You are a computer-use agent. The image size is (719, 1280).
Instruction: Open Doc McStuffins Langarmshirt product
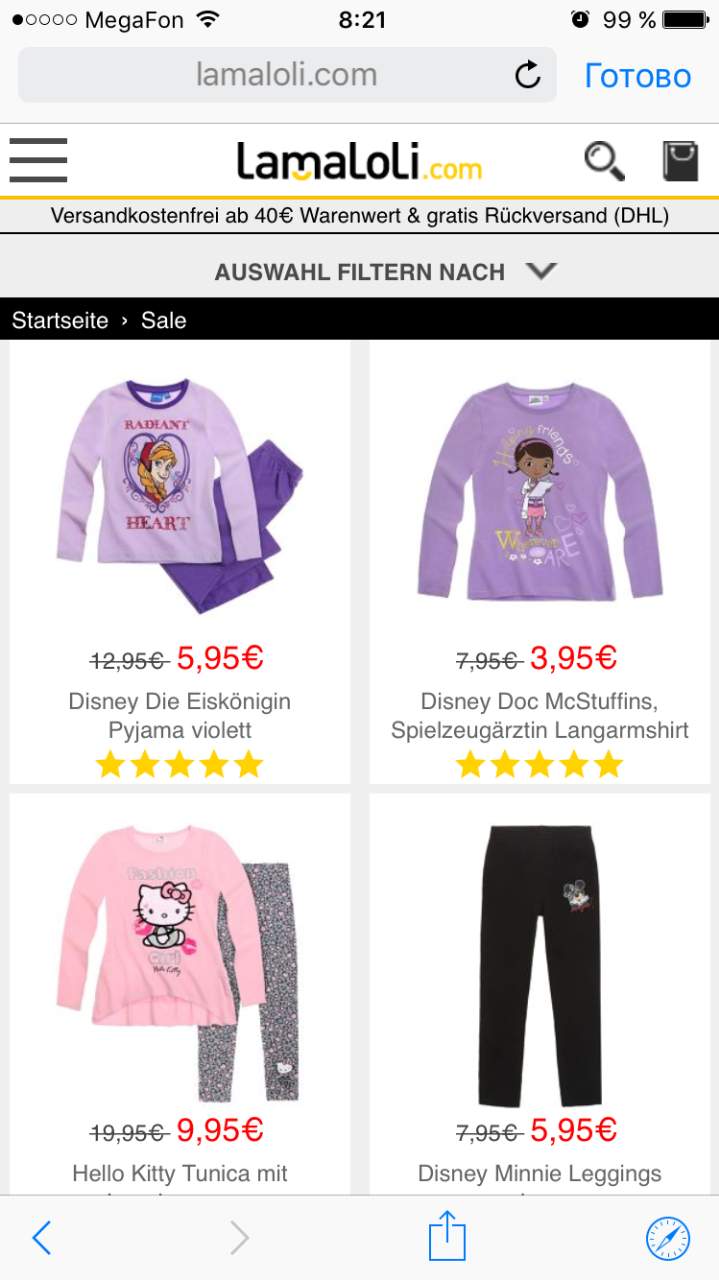click(x=540, y=562)
